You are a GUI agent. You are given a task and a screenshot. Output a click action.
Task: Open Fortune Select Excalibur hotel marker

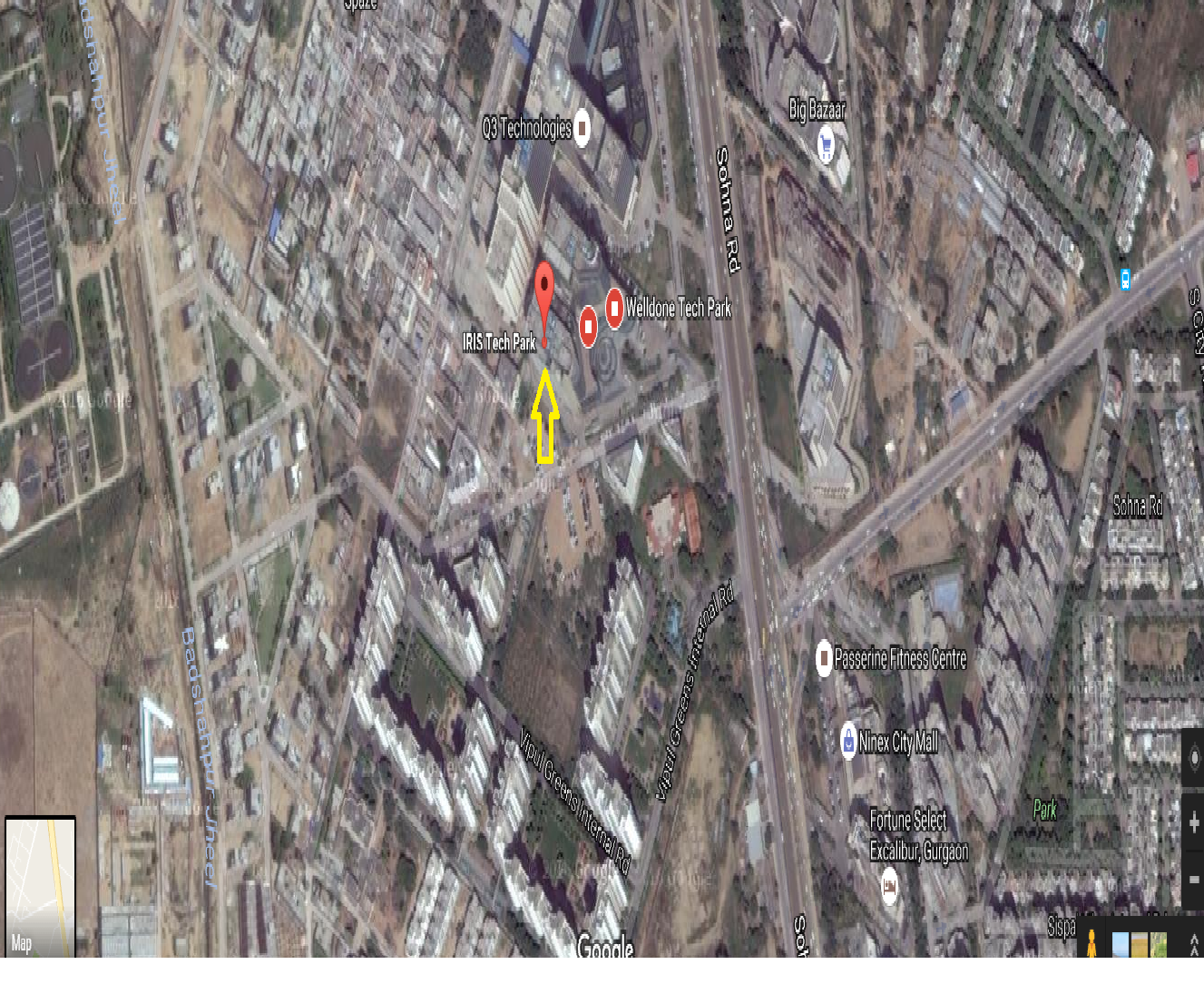coord(890,885)
